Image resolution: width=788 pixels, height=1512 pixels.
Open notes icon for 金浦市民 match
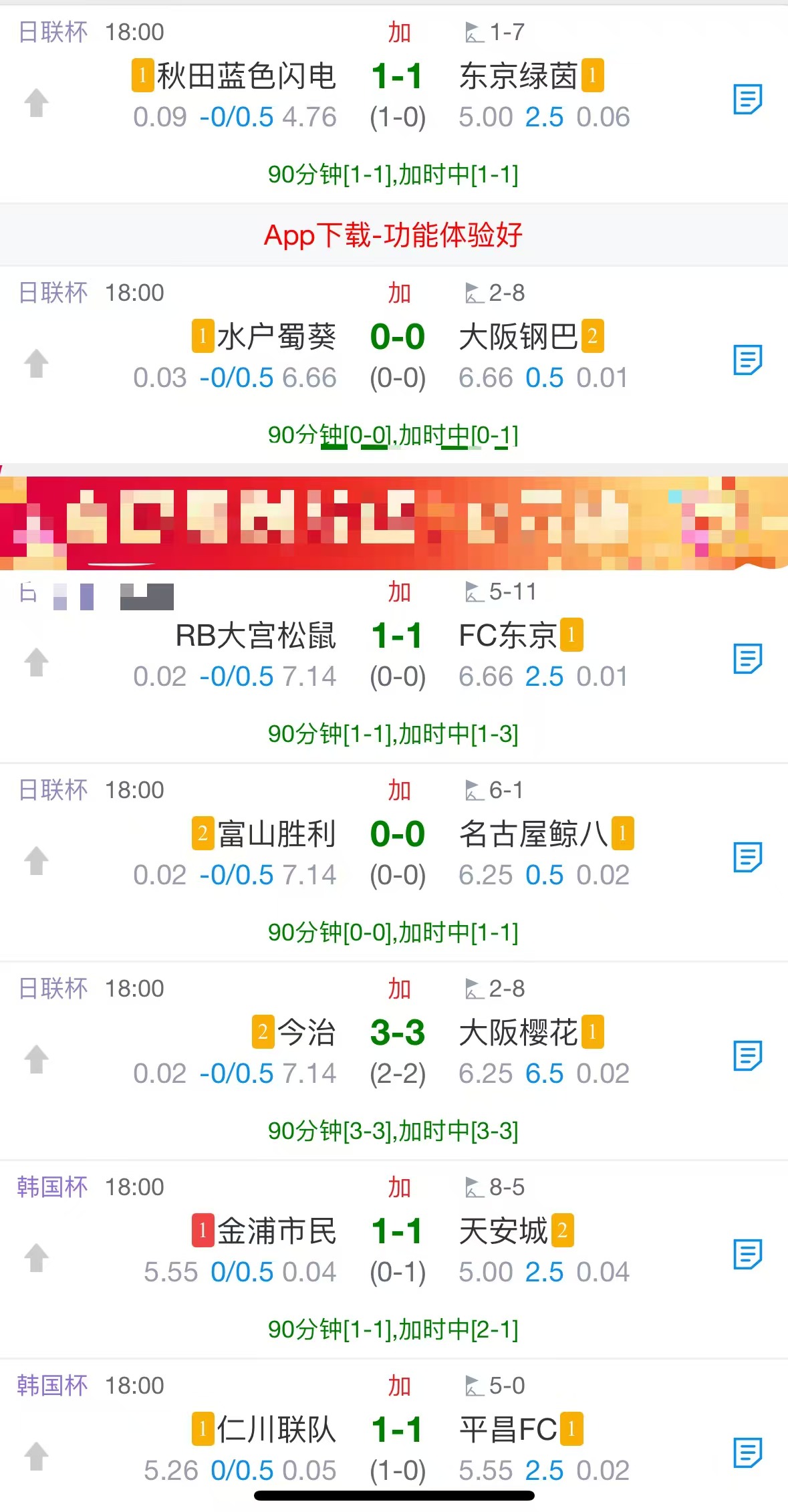coord(747,1255)
